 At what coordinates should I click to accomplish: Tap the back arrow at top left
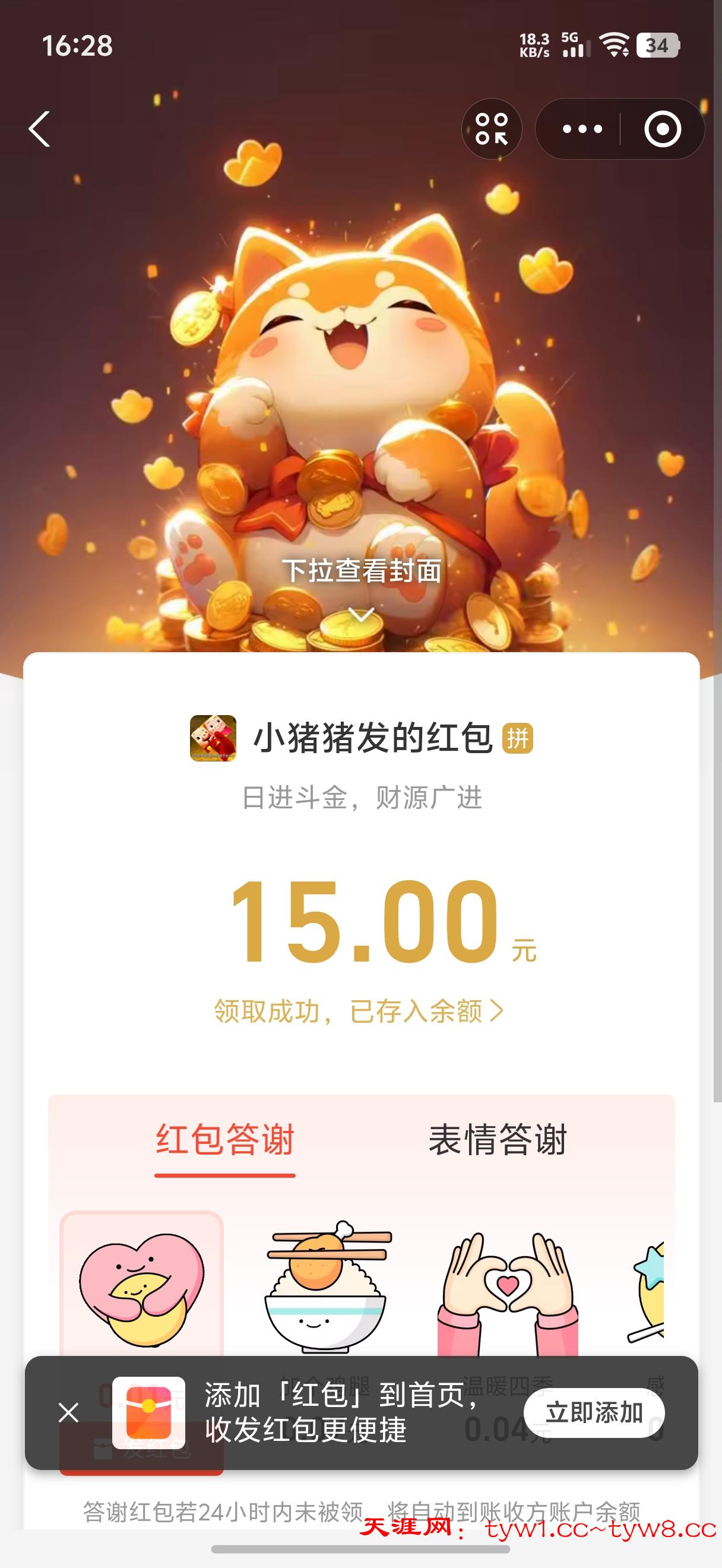pos(40,129)
